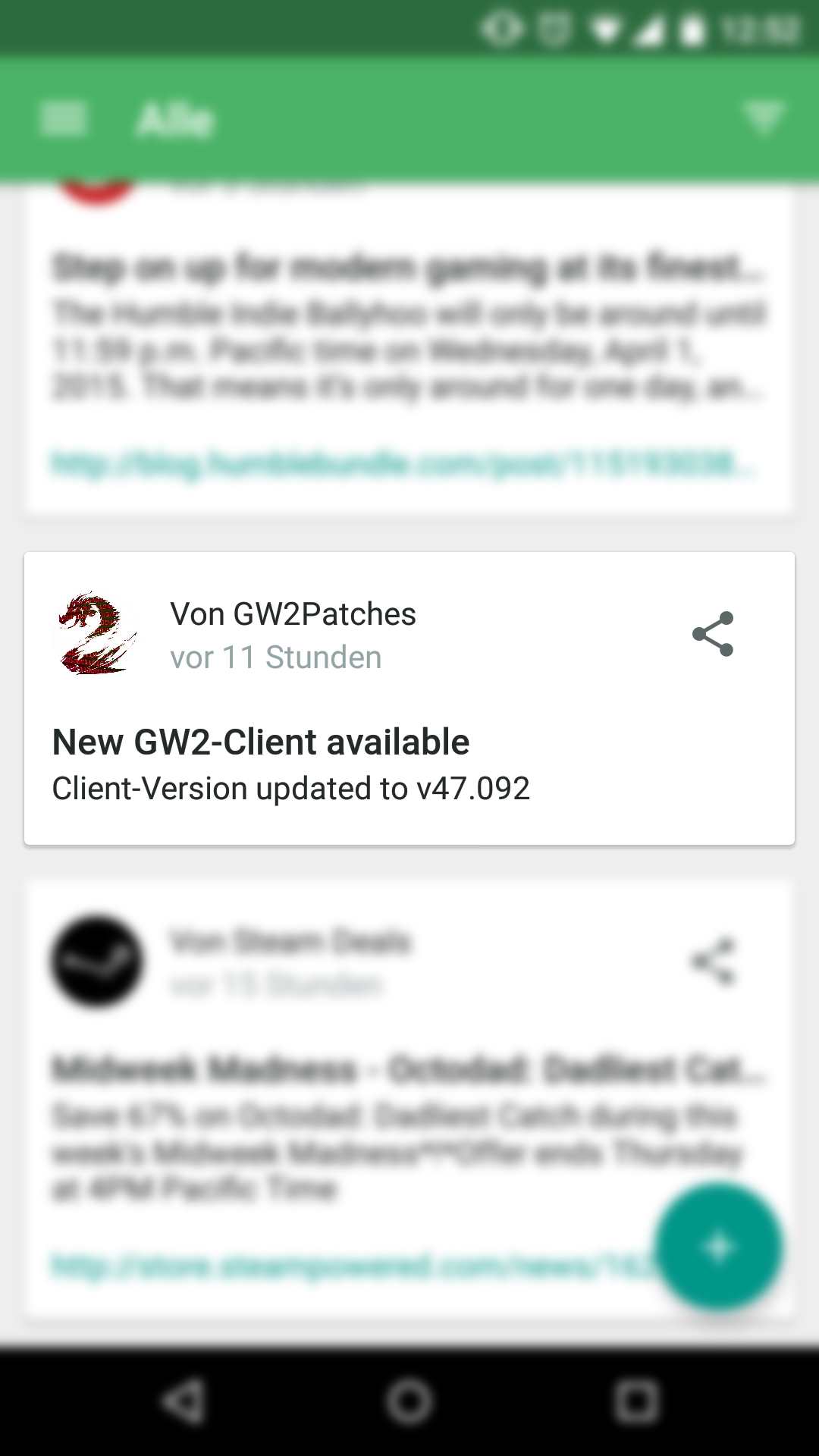Open the Humble Indie Ballyhoo post card
The height and width of the screenshot is (1456, 819).
(x=409, y=326)
